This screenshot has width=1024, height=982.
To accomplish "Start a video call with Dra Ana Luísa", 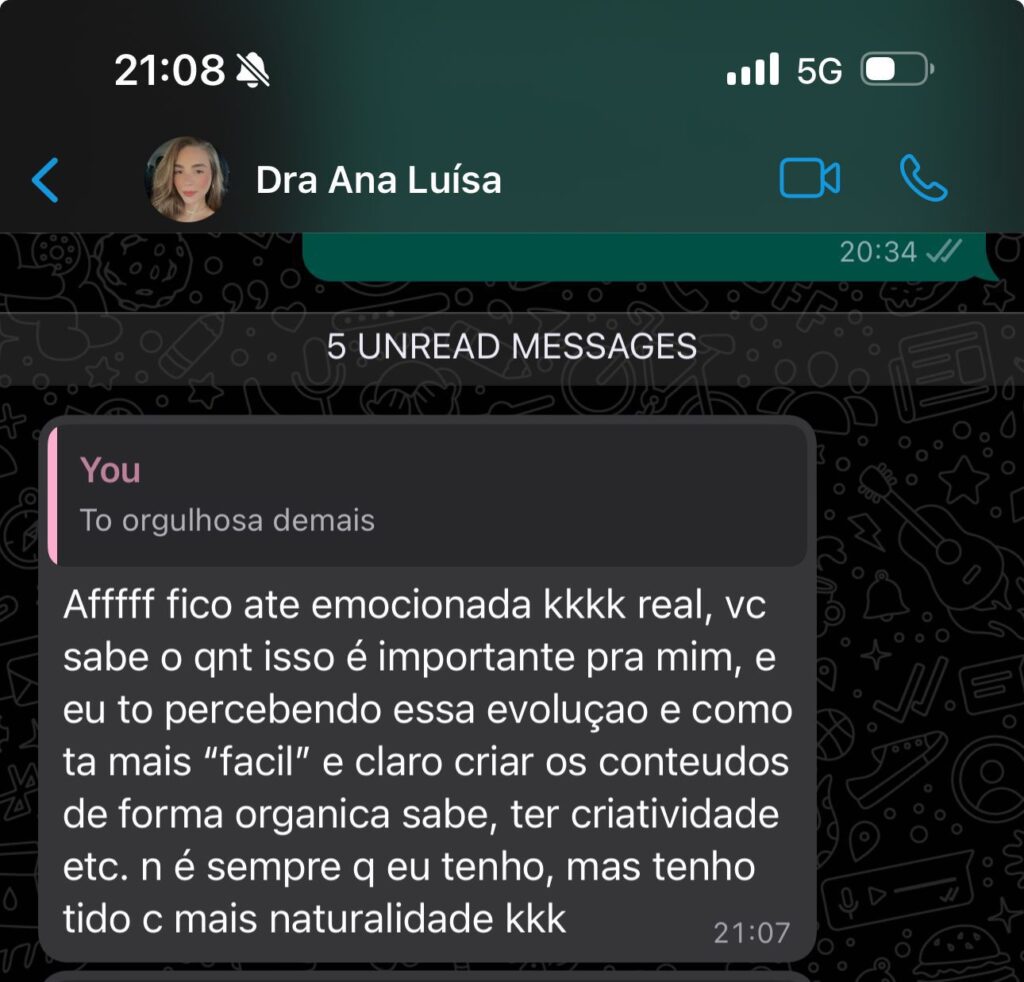I will 809,179.
